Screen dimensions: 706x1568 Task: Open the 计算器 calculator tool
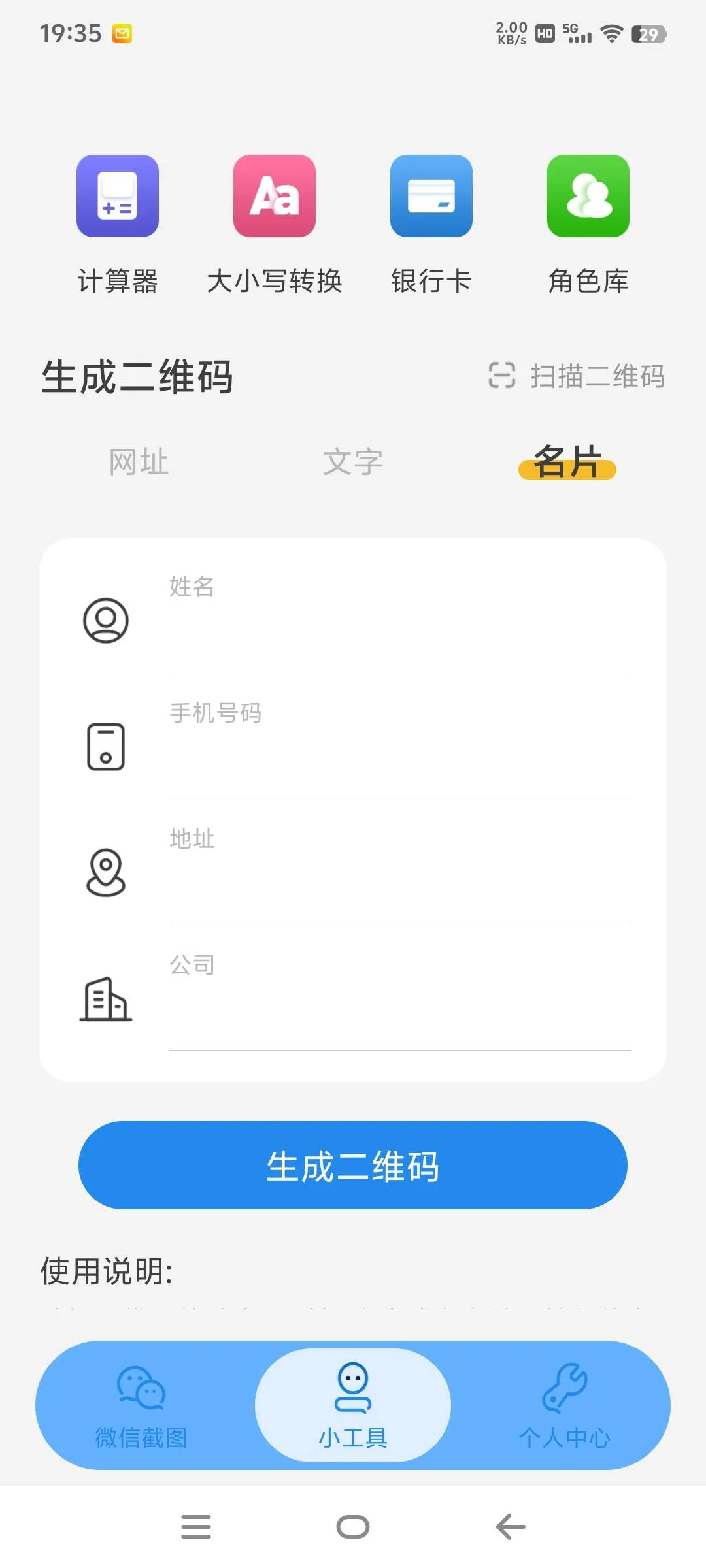tap(118, 196)
